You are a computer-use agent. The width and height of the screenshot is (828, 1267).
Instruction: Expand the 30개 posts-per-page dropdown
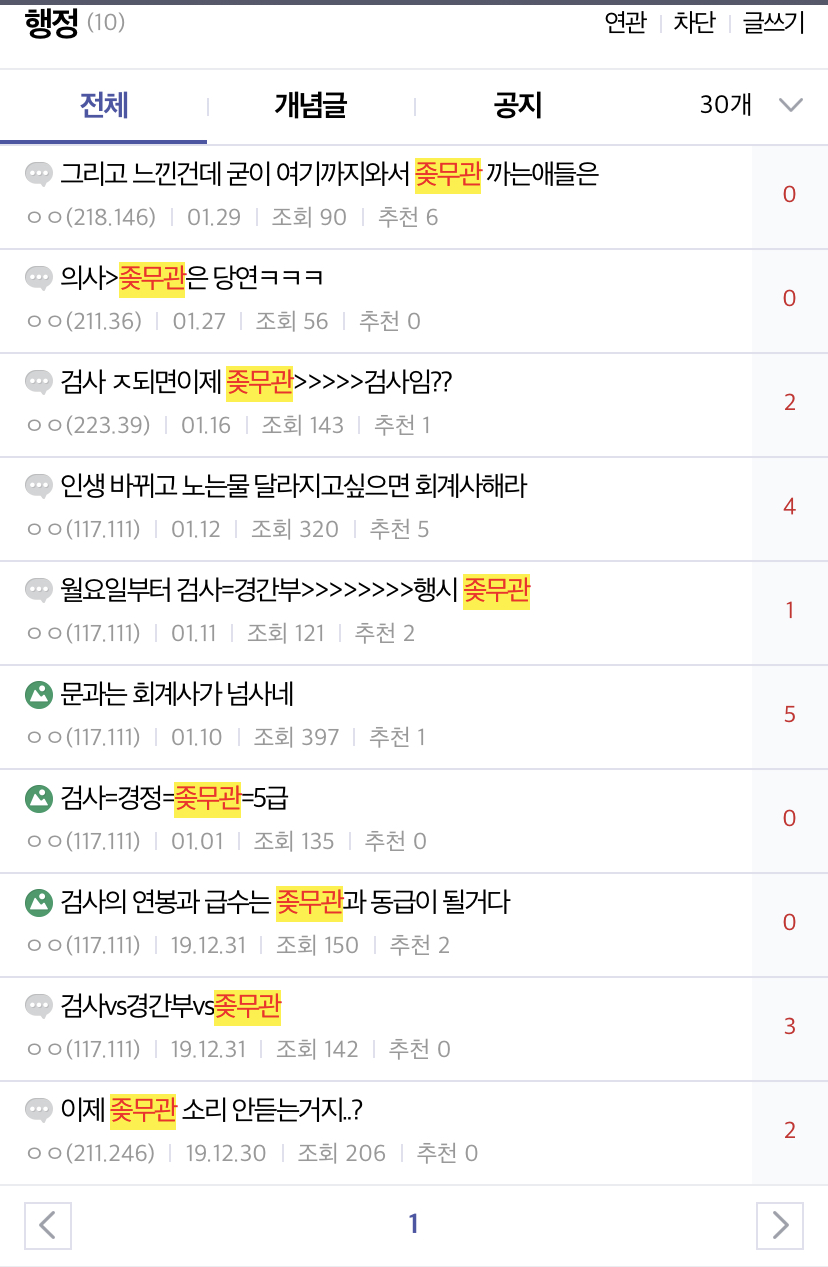click(x=751, y=105)
